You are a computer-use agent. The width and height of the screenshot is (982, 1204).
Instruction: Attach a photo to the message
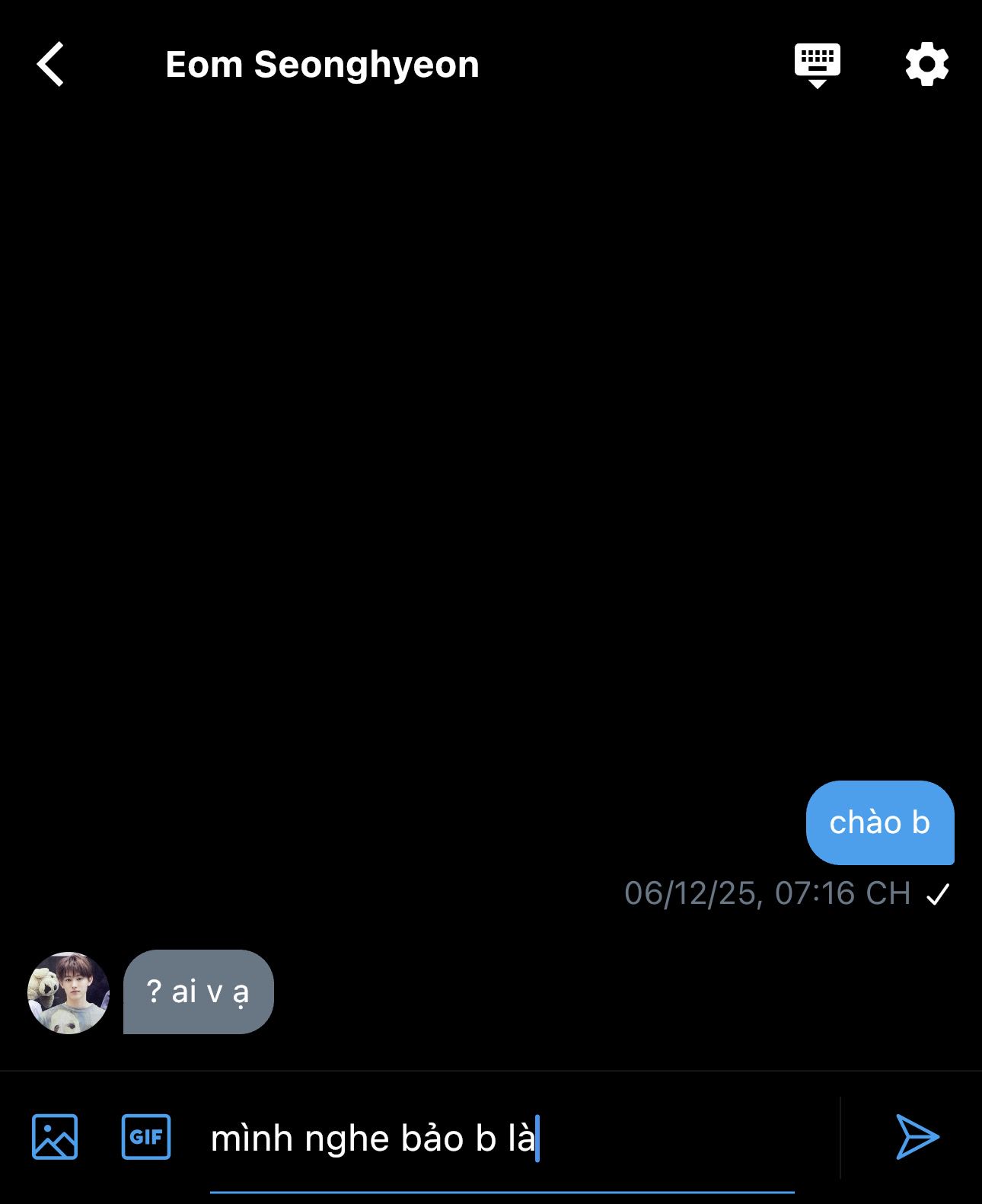tap(55, 1137)
